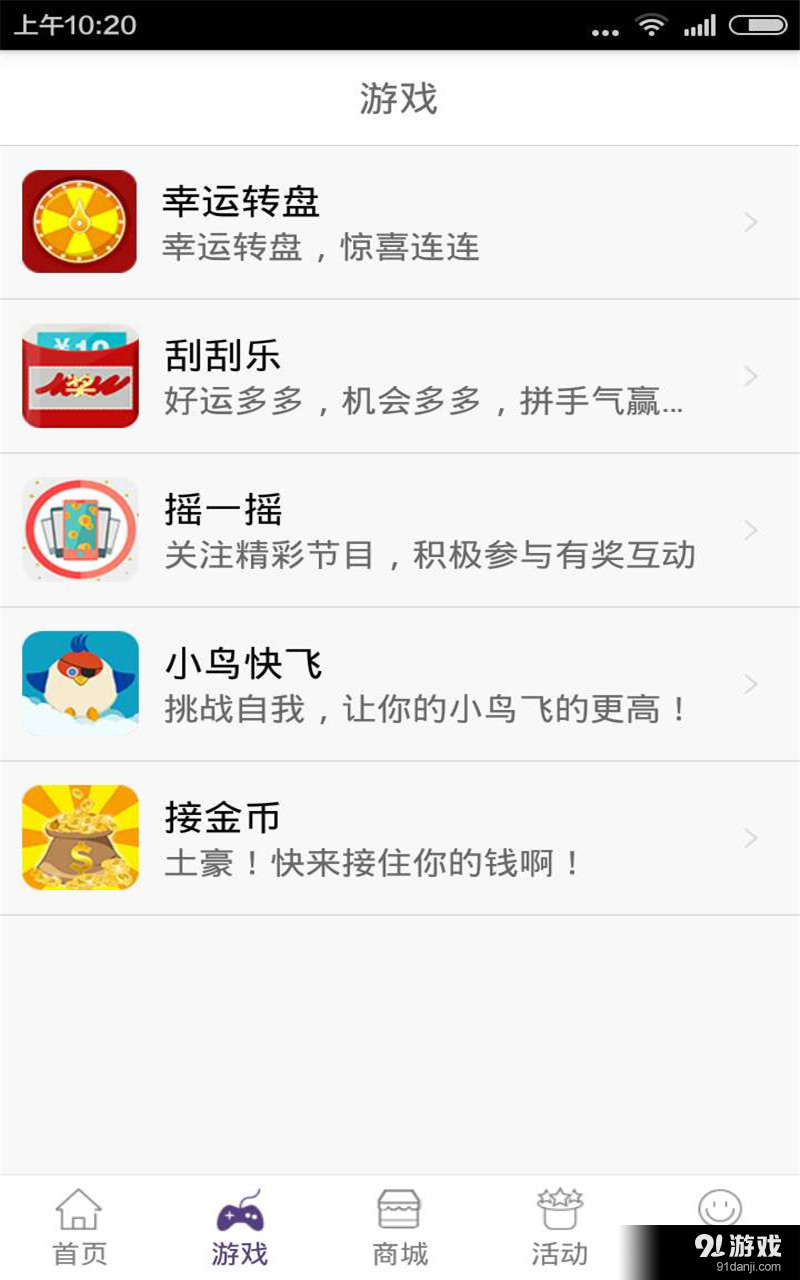
Task: Select the smiley face icon in bottom bar
Action: click(718, 1209)
